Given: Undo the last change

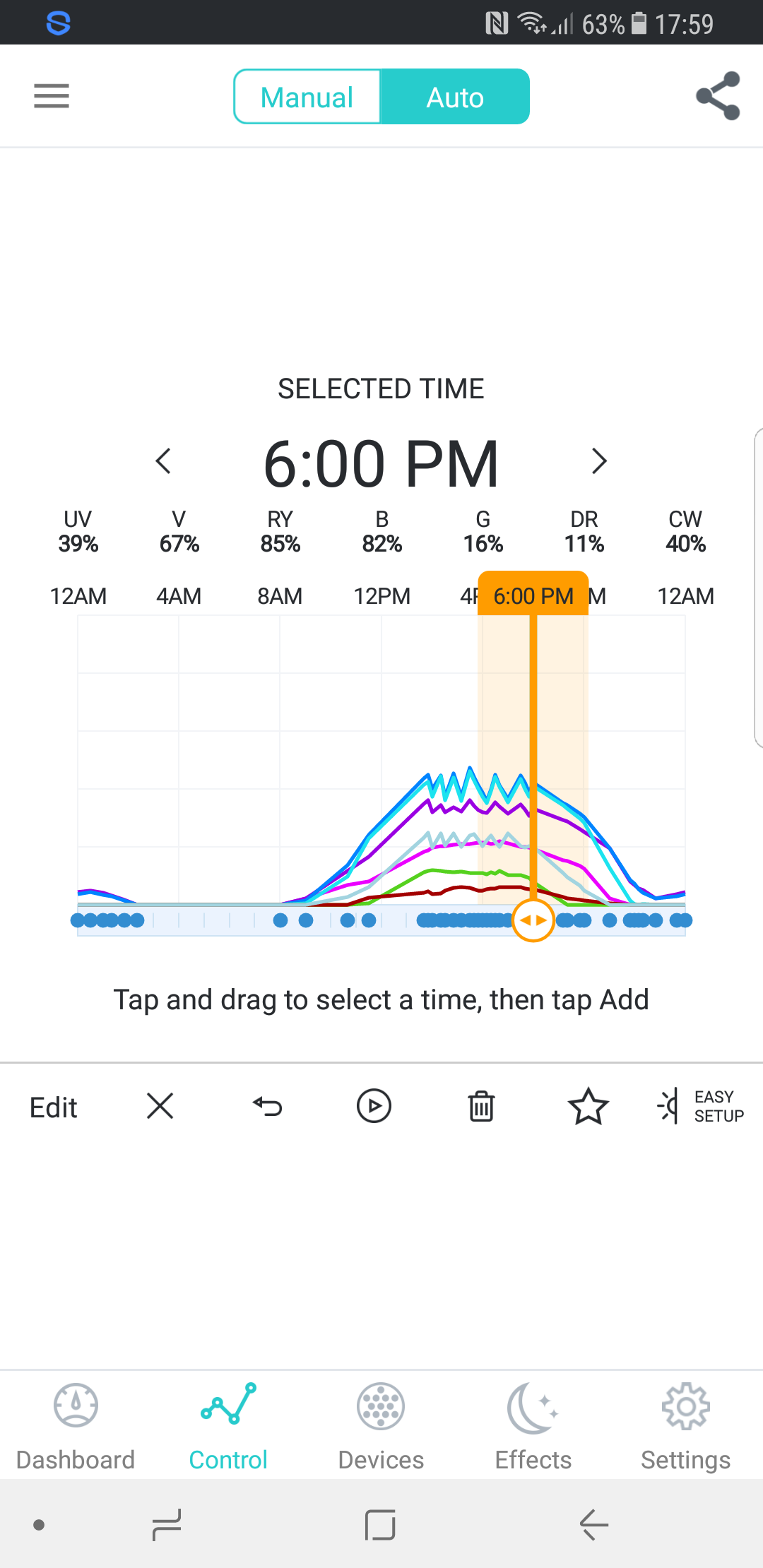Looking at the screenshot, I should pos(268,1106).
